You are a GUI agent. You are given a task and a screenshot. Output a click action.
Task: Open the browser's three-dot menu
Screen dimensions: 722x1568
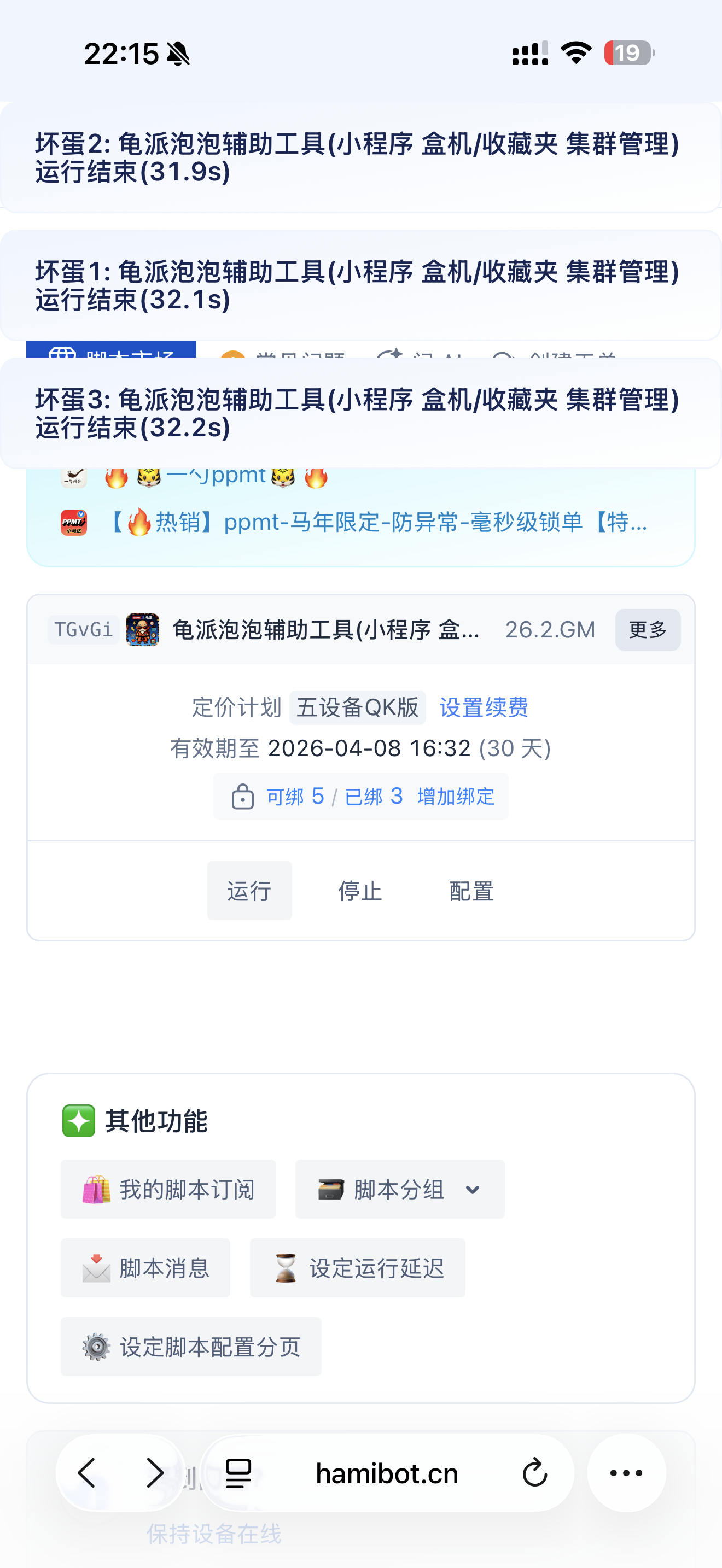tap(626, 1473)
